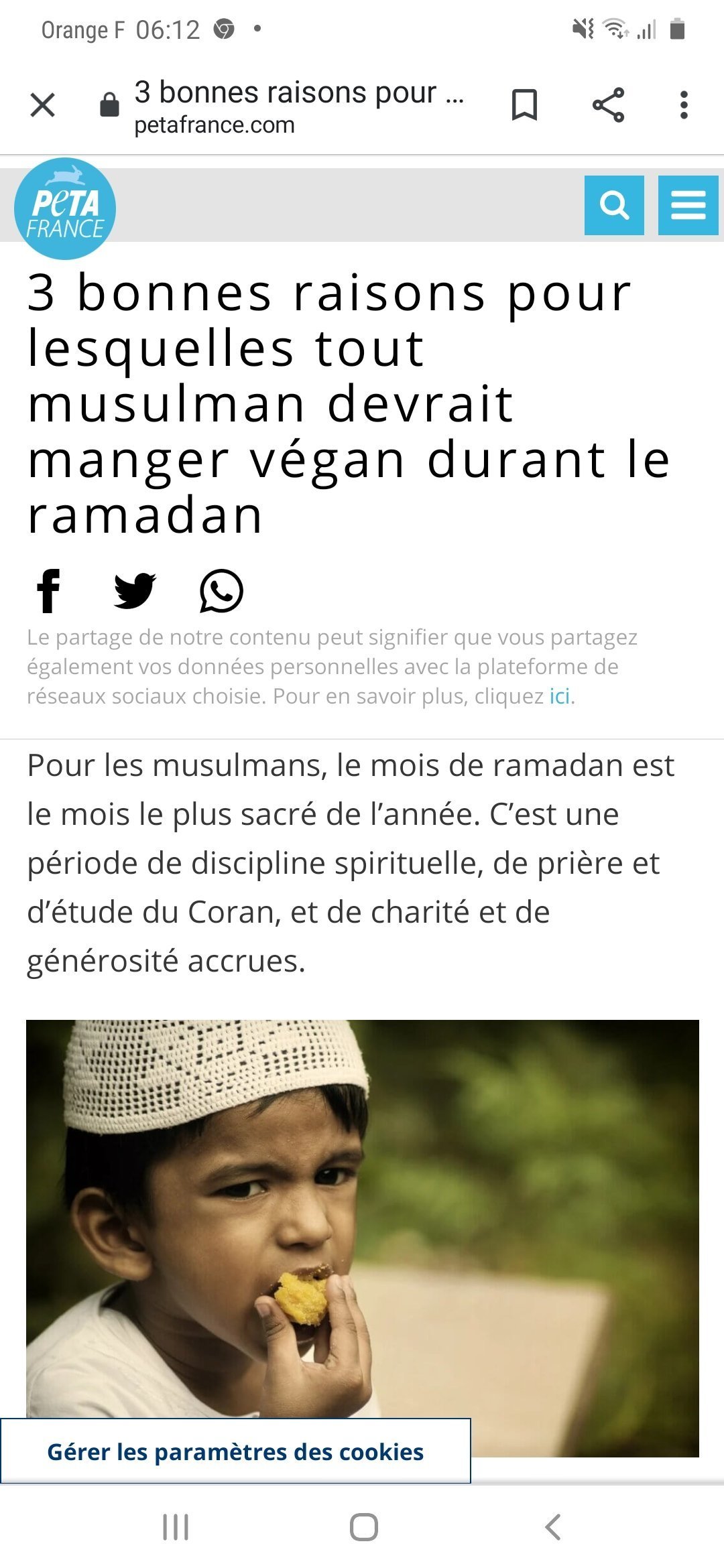Viewport: 724px width, 1568px height.
Task: Follow the 'ici' privacy link
Action: point(560,696)
